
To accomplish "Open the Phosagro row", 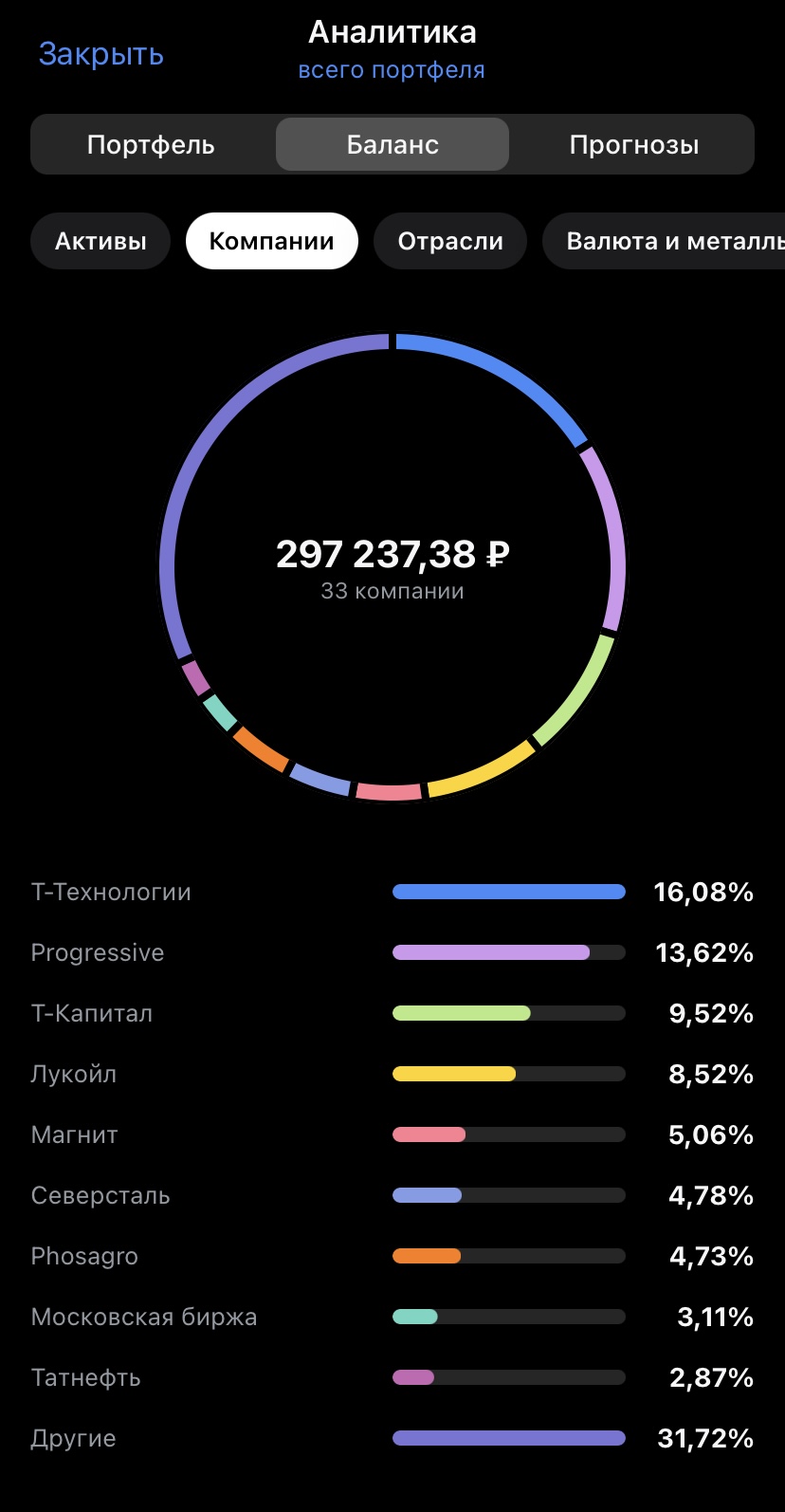I will pos(392,1256).
